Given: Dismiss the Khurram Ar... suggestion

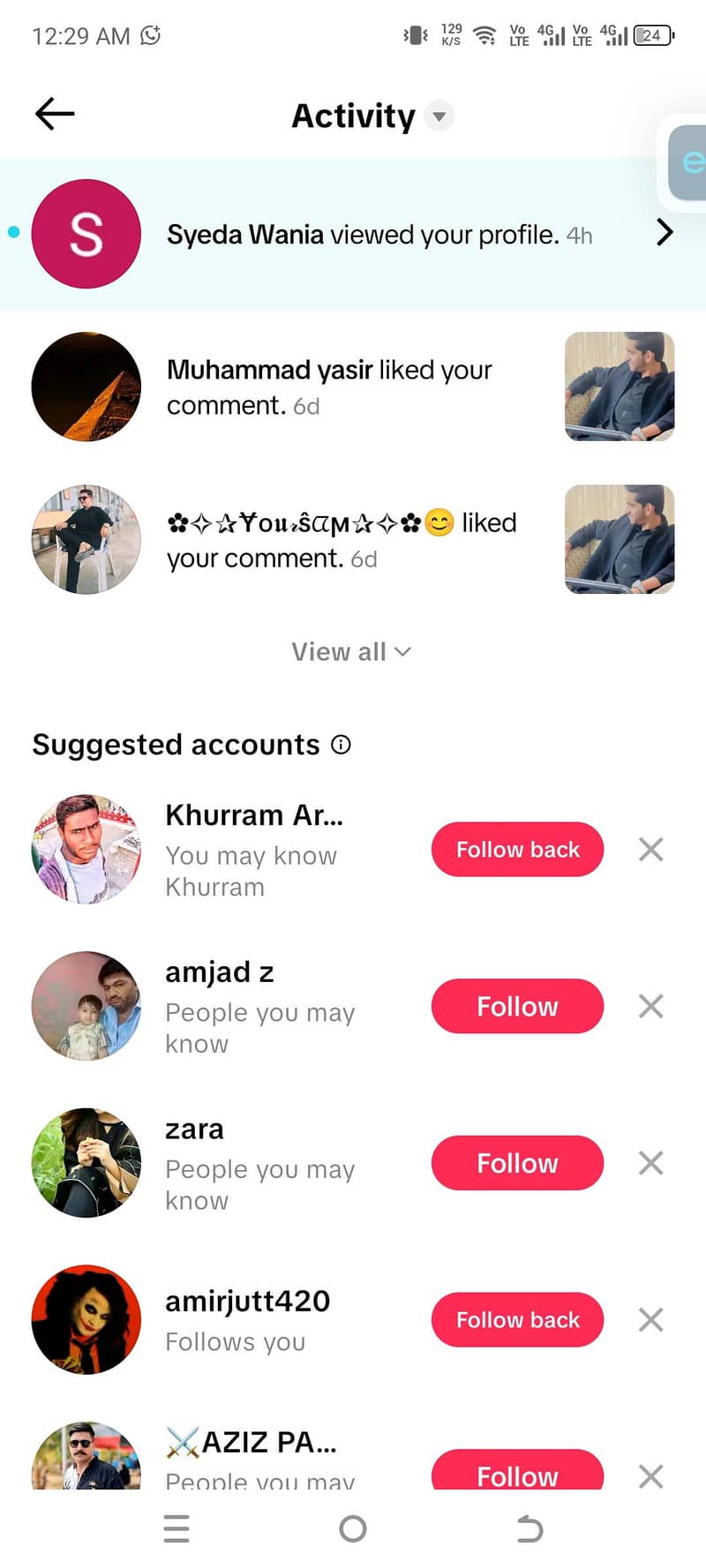Looking at the screenshot, I should [651, 850].
